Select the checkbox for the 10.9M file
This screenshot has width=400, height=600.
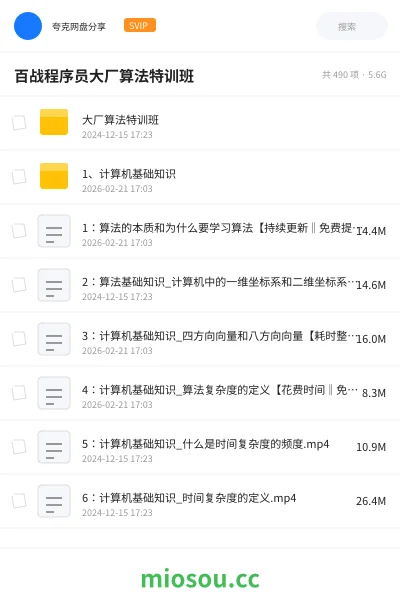[19, 447]
